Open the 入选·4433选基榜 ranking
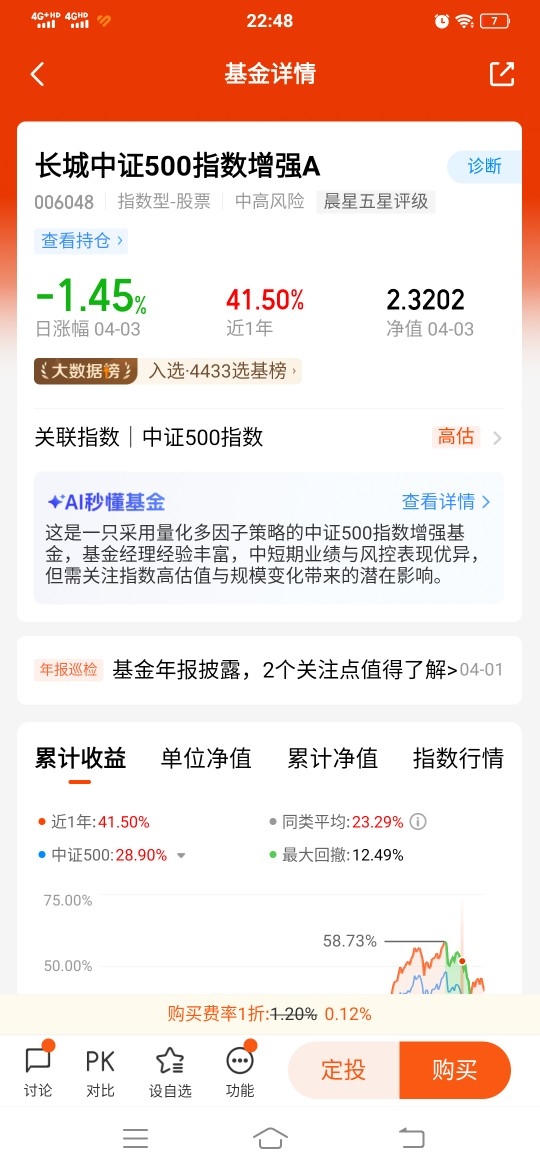The width and height of the screenshot is (540, 1170). (x=222, y=371)
